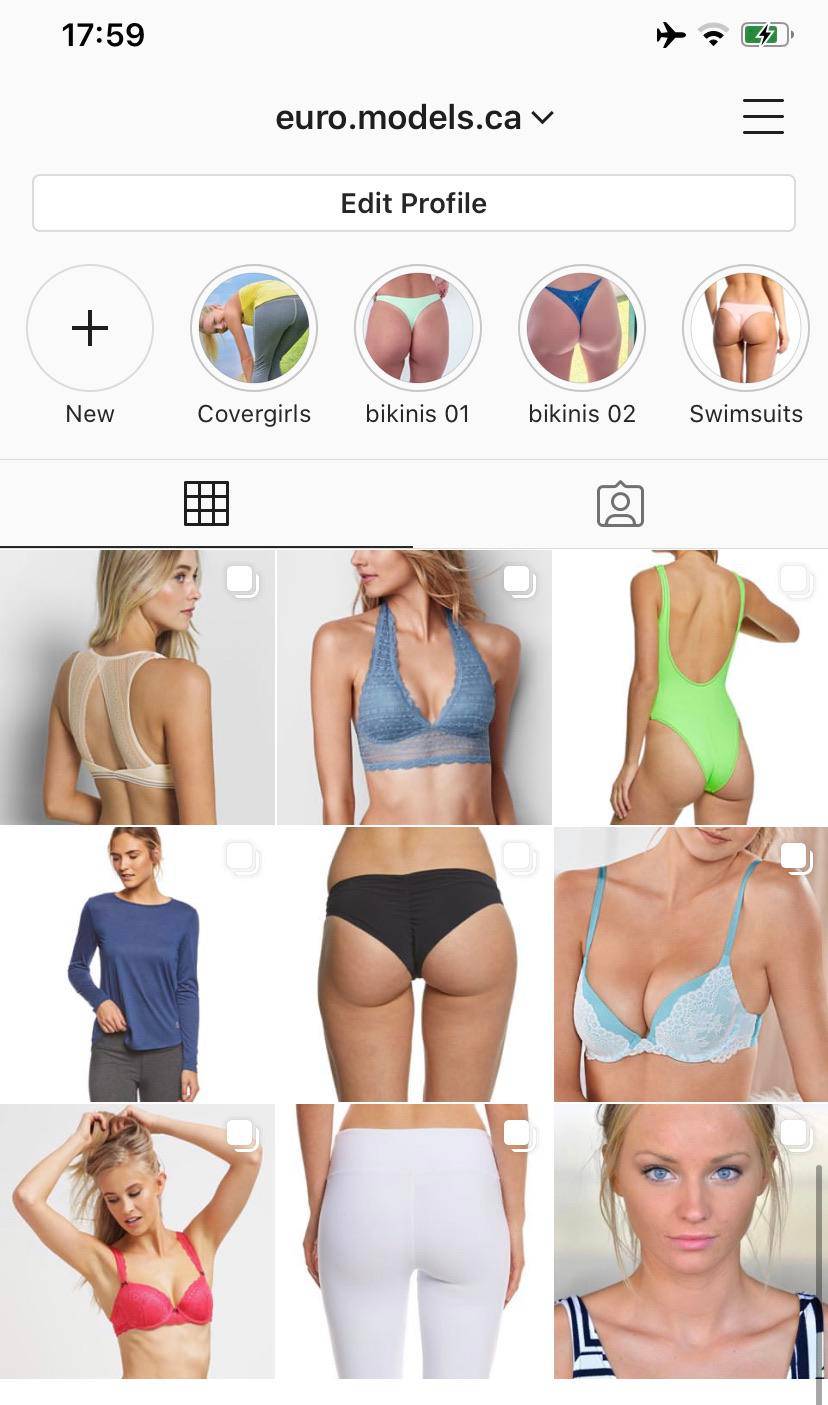Open the white leggings post
The image size is (828, 1405).
click(x=414, y=1241)
